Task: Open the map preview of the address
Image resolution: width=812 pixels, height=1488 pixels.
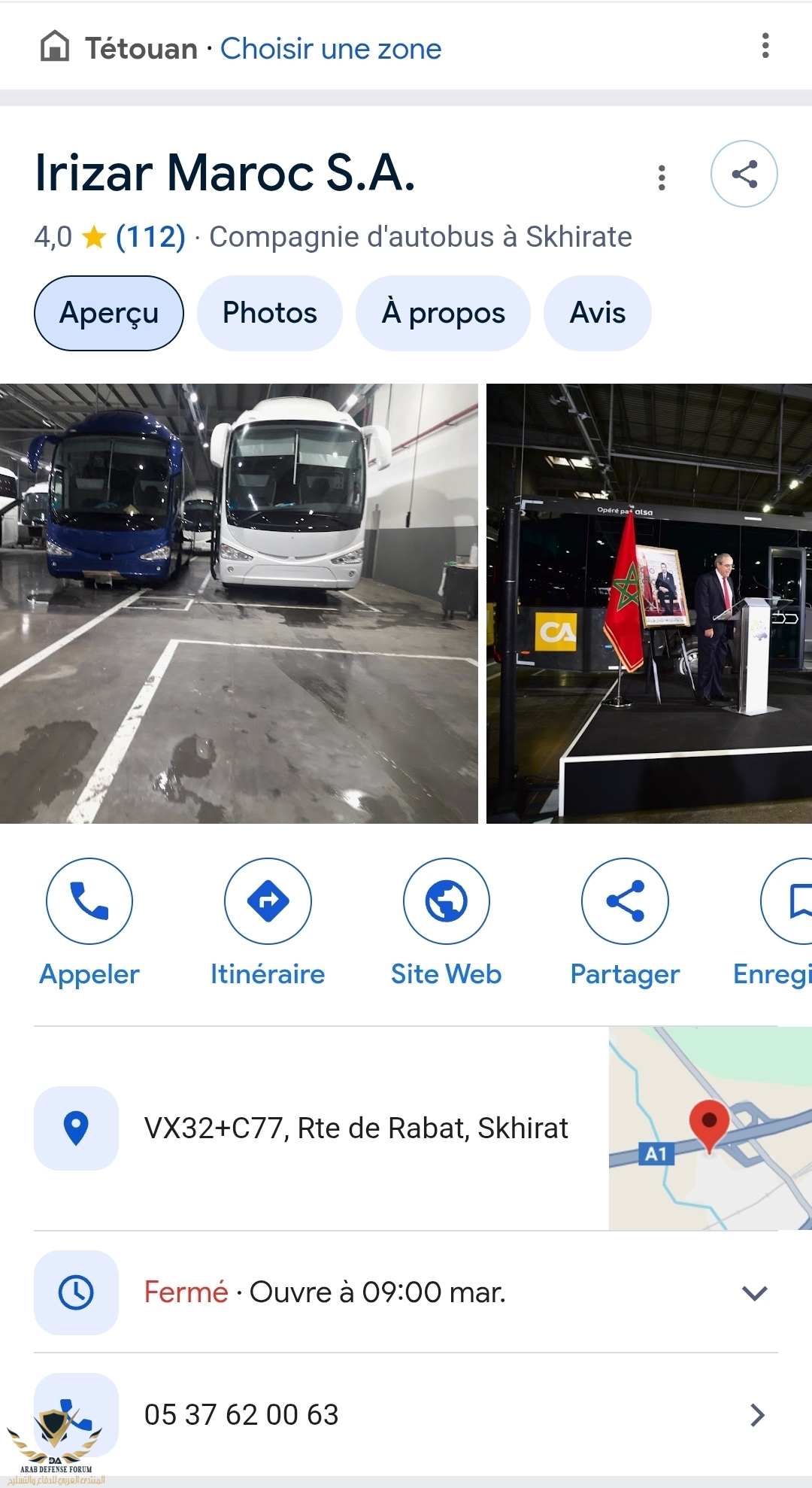Action: pyautogui.click(x=710, y=1128)
